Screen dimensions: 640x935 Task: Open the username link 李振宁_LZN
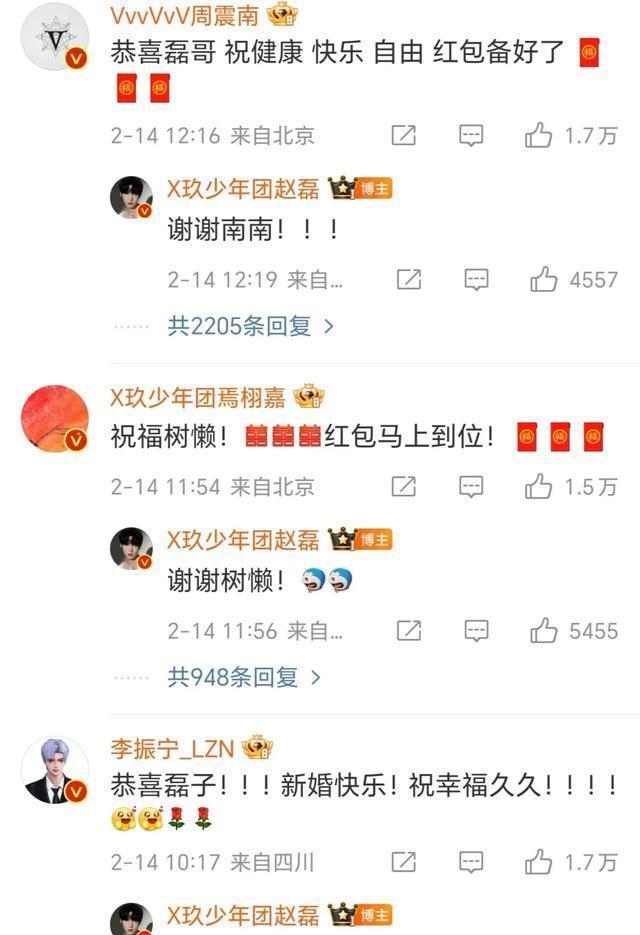172,748
